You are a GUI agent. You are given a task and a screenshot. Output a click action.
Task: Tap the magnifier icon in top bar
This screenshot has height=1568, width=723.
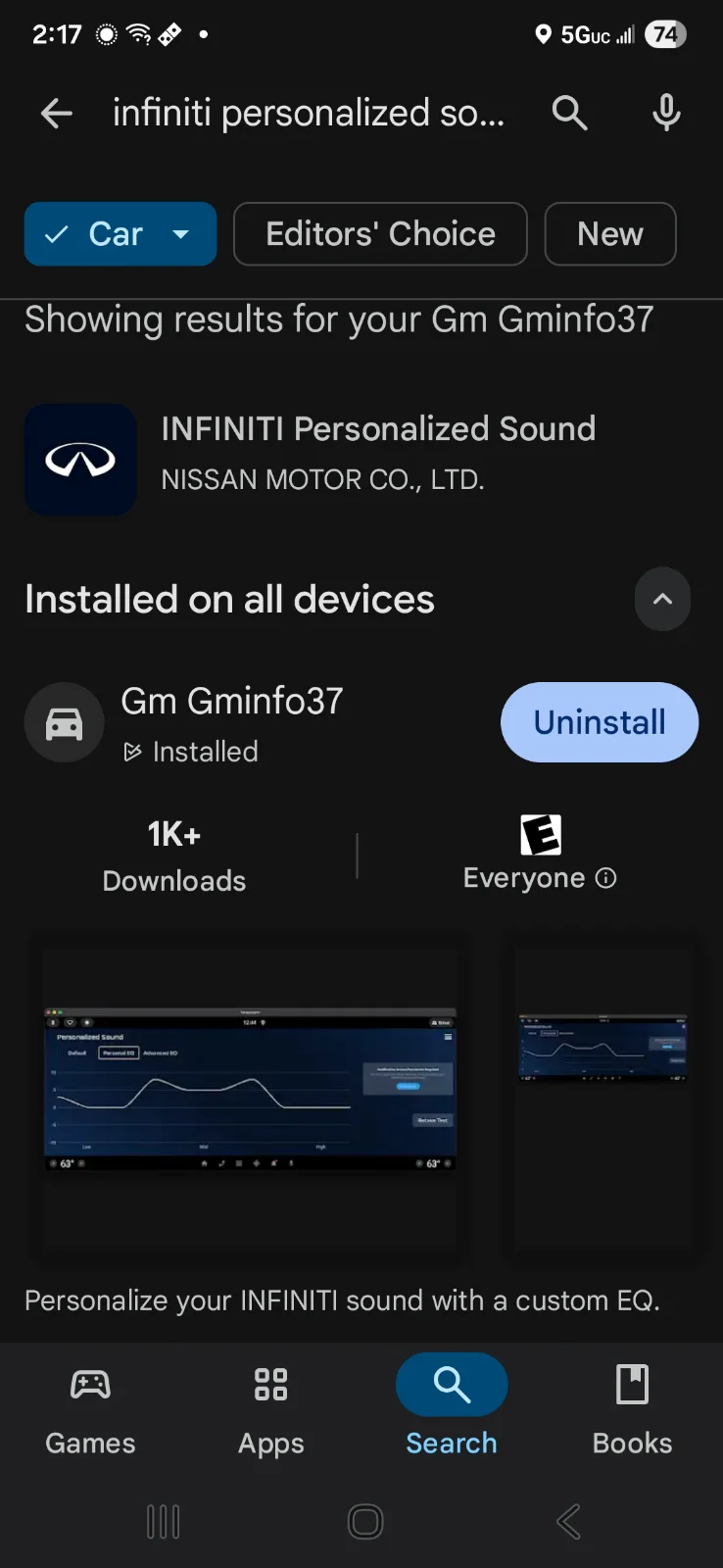[x=569, y=114]
